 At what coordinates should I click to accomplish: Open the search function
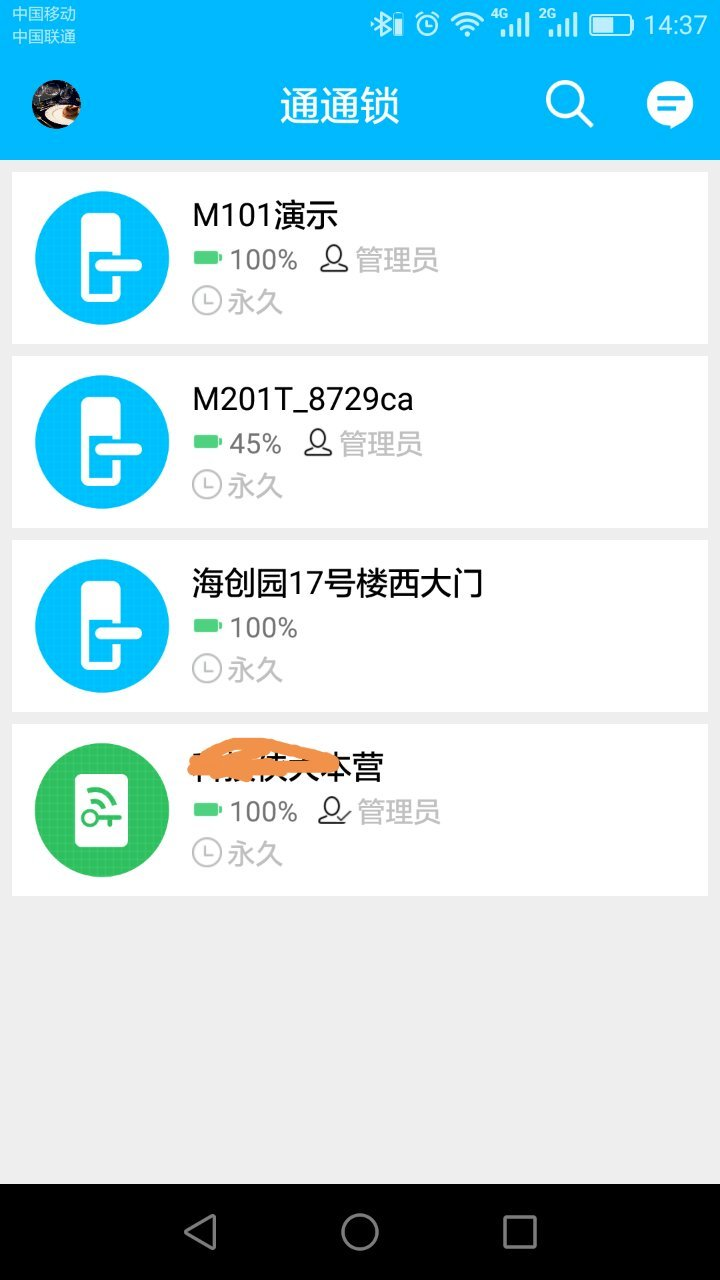pos(568,103)
